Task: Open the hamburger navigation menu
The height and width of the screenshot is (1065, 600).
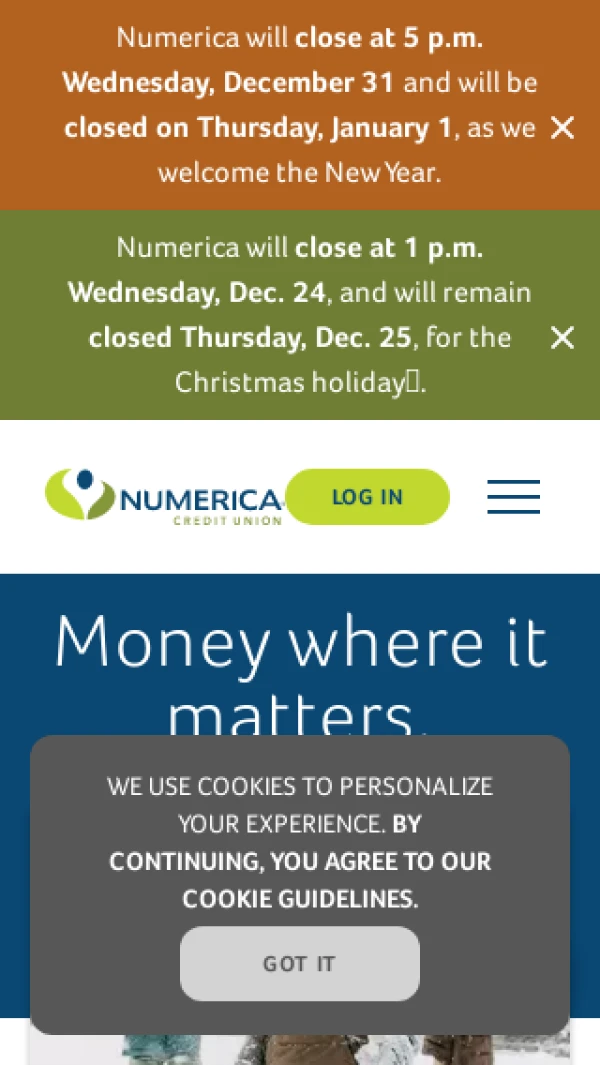Action: [513, 497]
